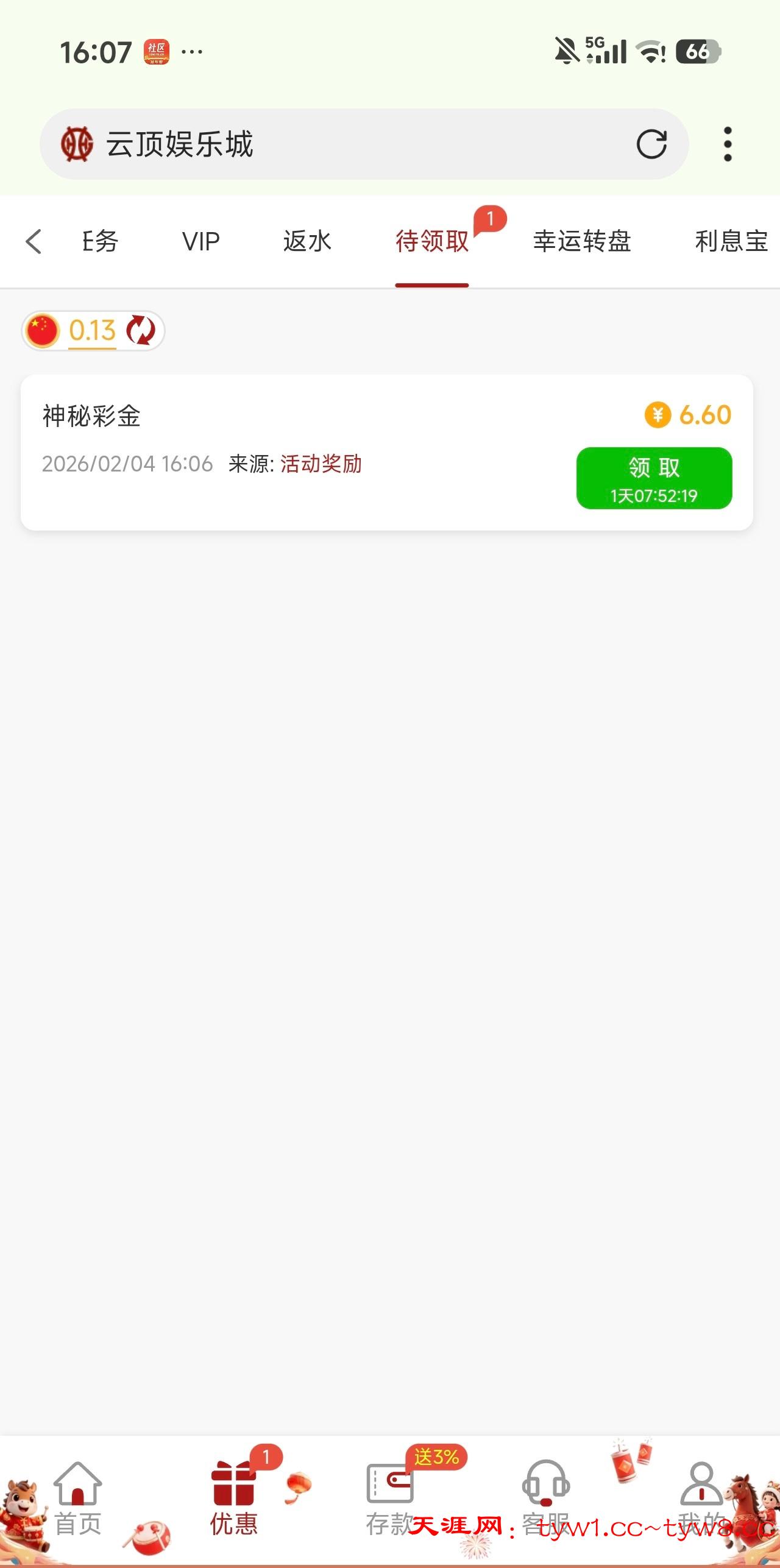780x1568 pixels.
Task: Go back using the left arrow
Action: [34, 241]
